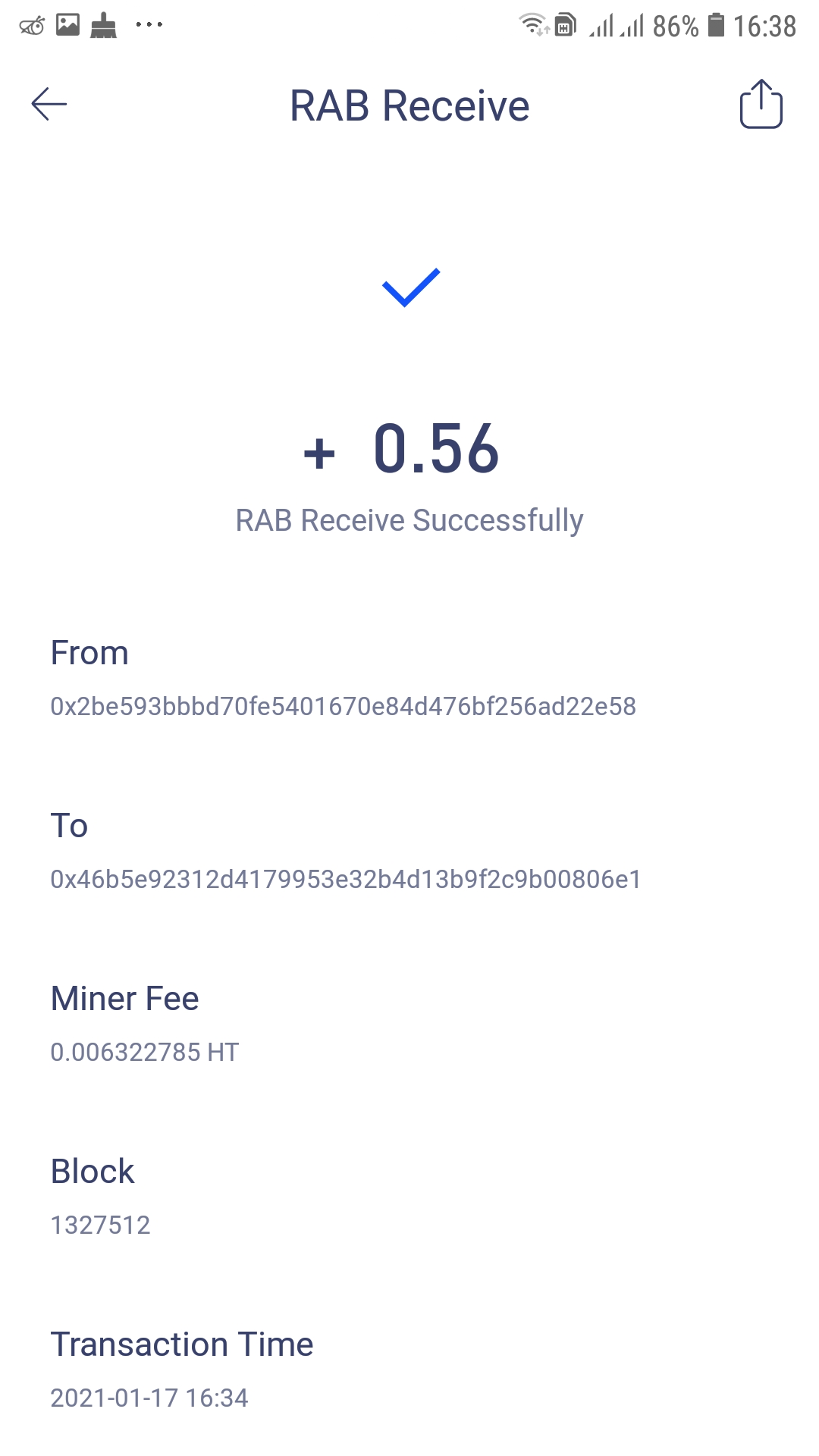Share this RAB transaction receipt

tap(761, 105)
